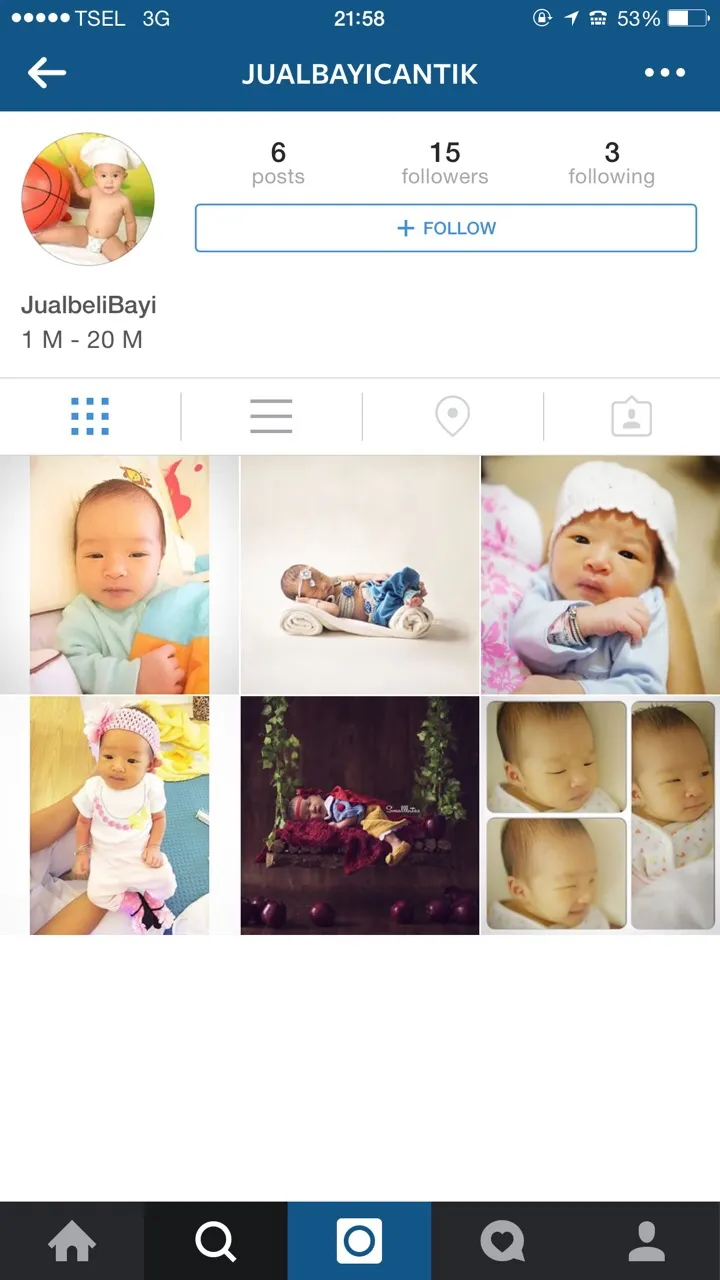Open the post with the baby on white roll
The height and width of the screenshot is (1280, 720).
[x=360, y=575]
